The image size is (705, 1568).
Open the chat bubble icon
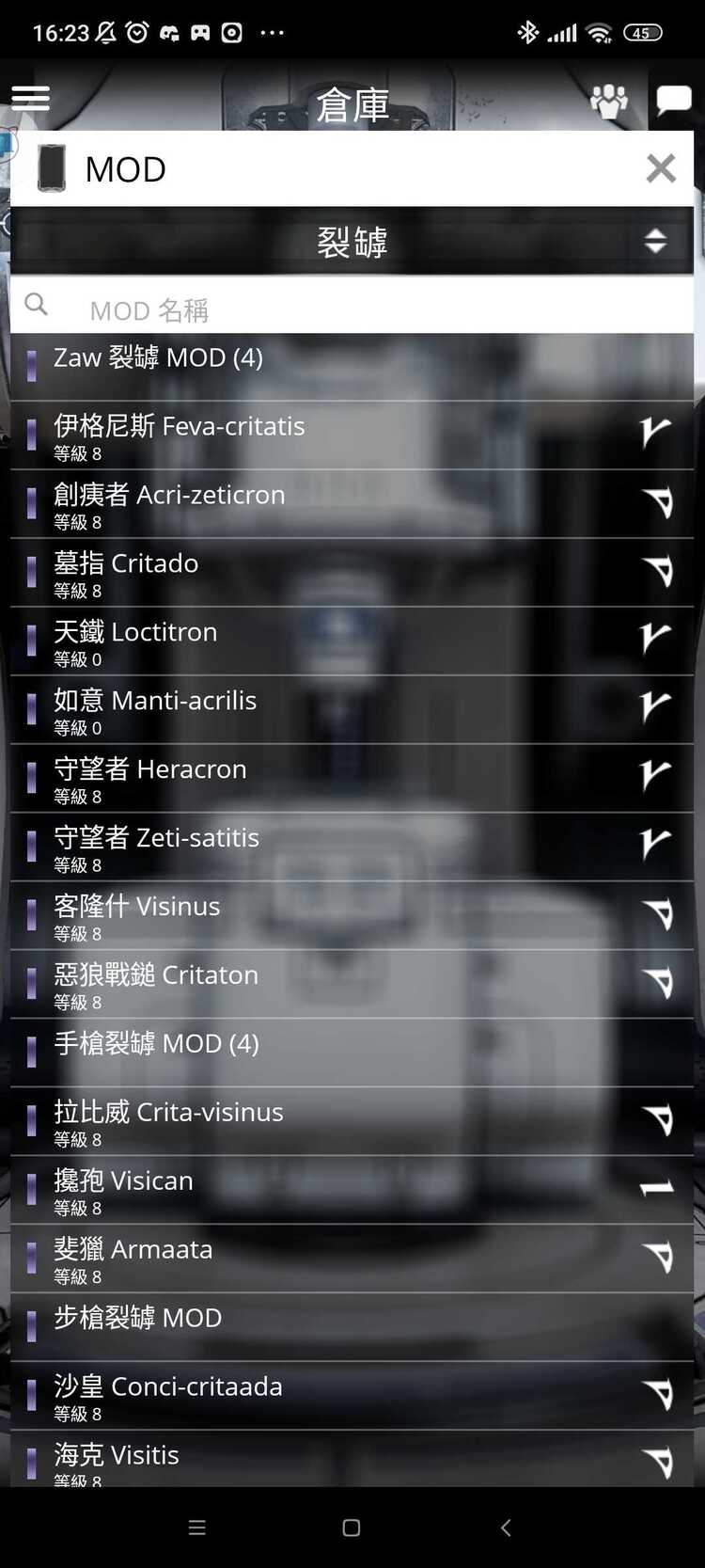(x=673, y=100)
